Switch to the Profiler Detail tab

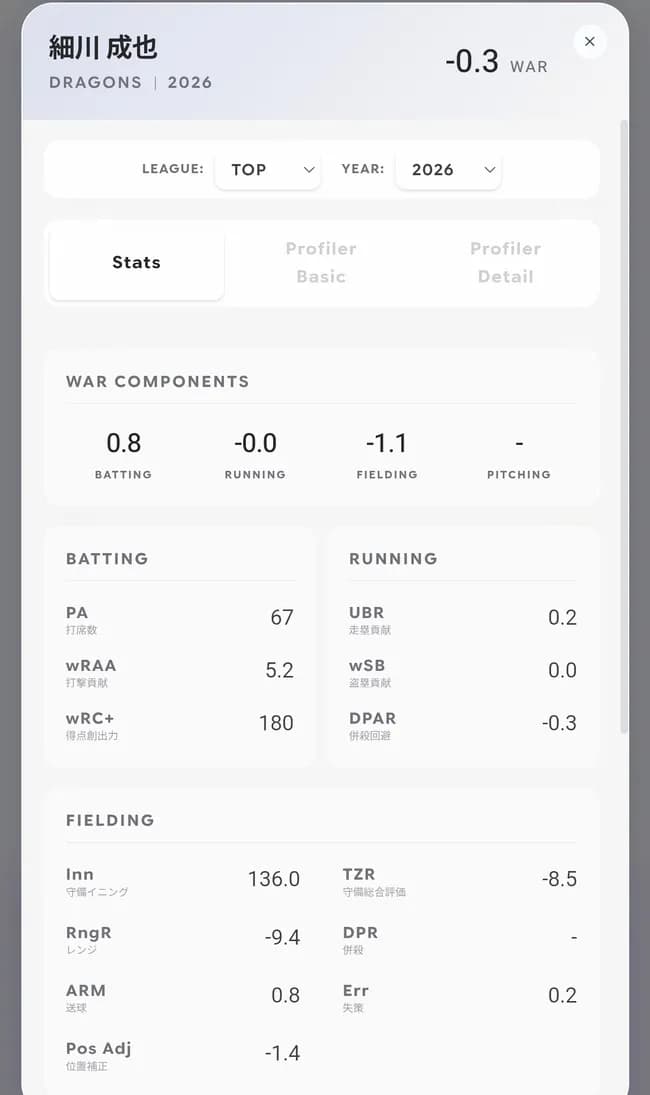coord(505,263)
